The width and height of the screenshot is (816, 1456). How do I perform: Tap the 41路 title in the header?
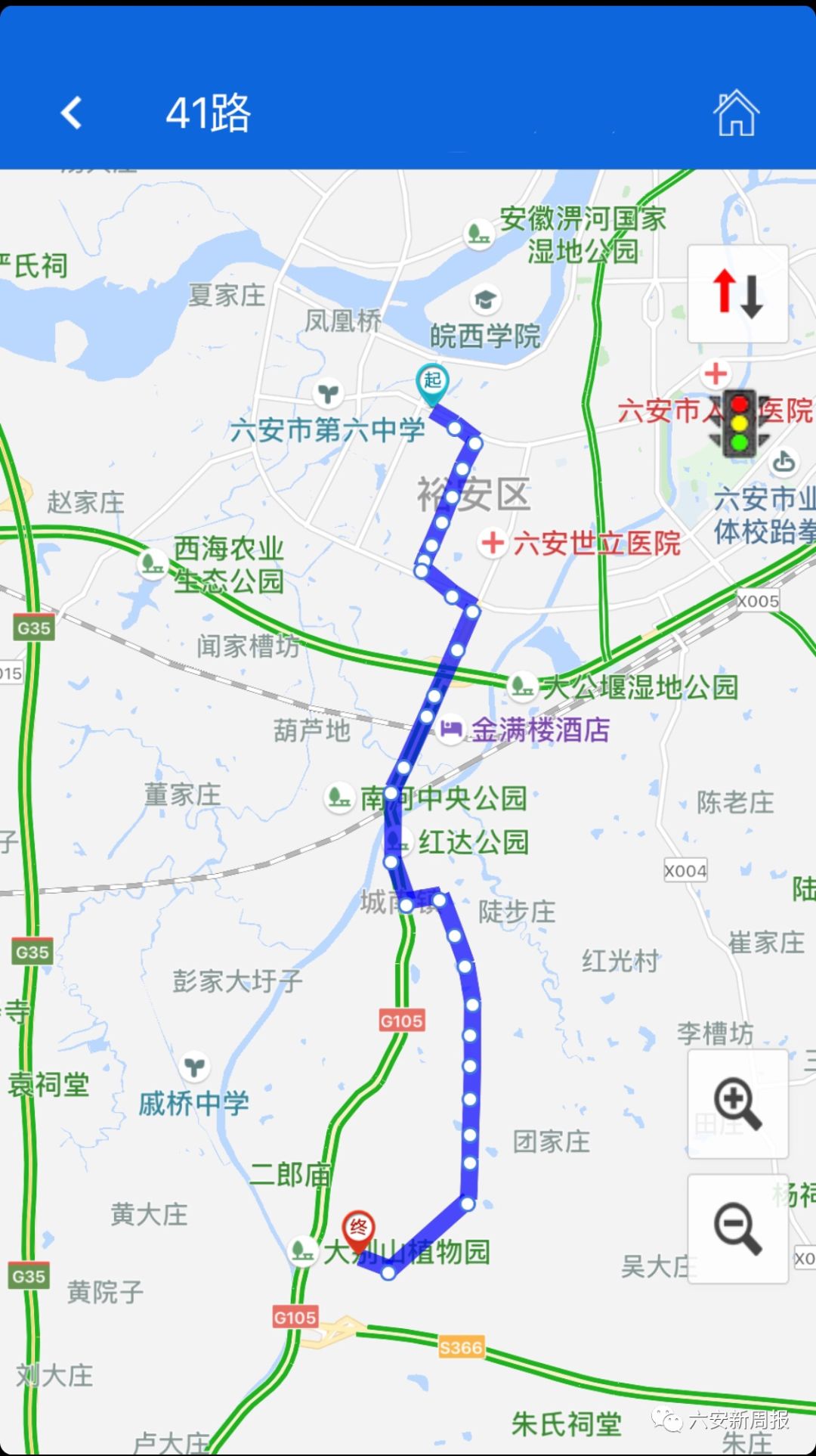pyautogui.click(x=209, y=115)
